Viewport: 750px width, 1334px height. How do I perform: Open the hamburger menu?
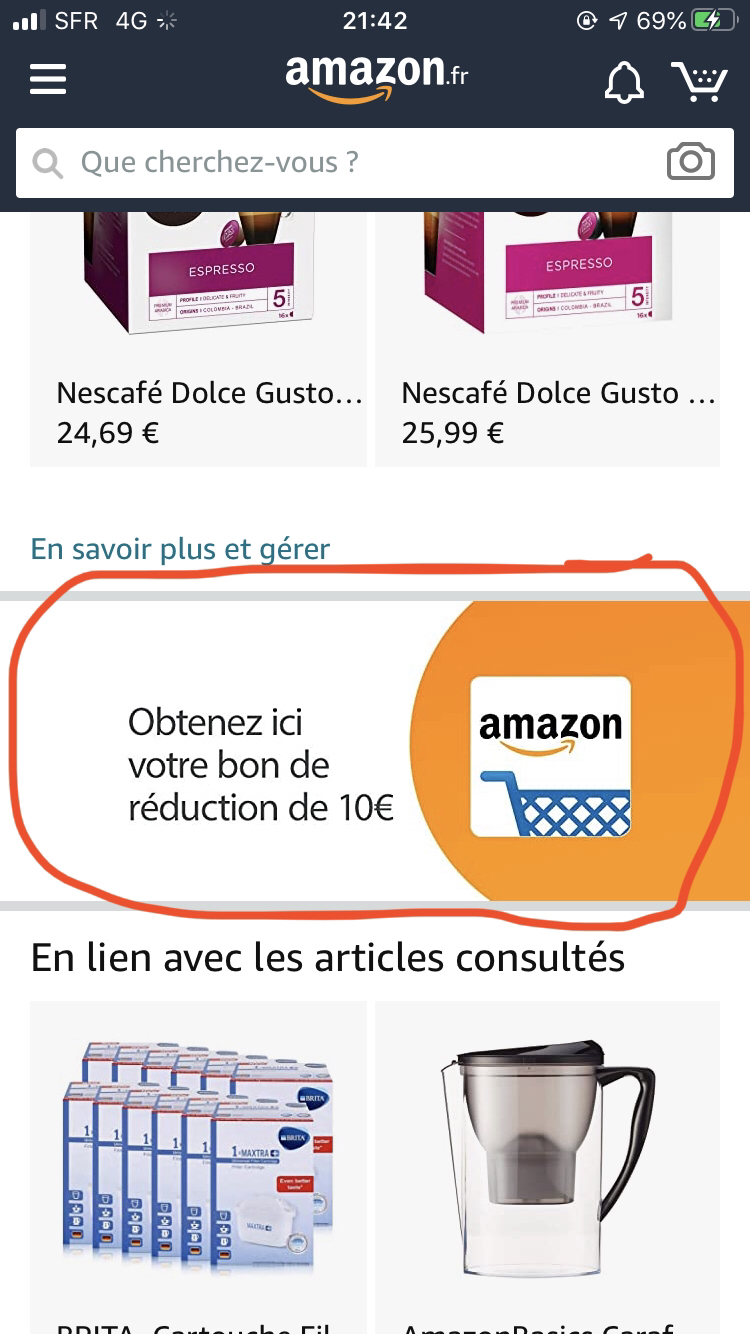(48, 79)
